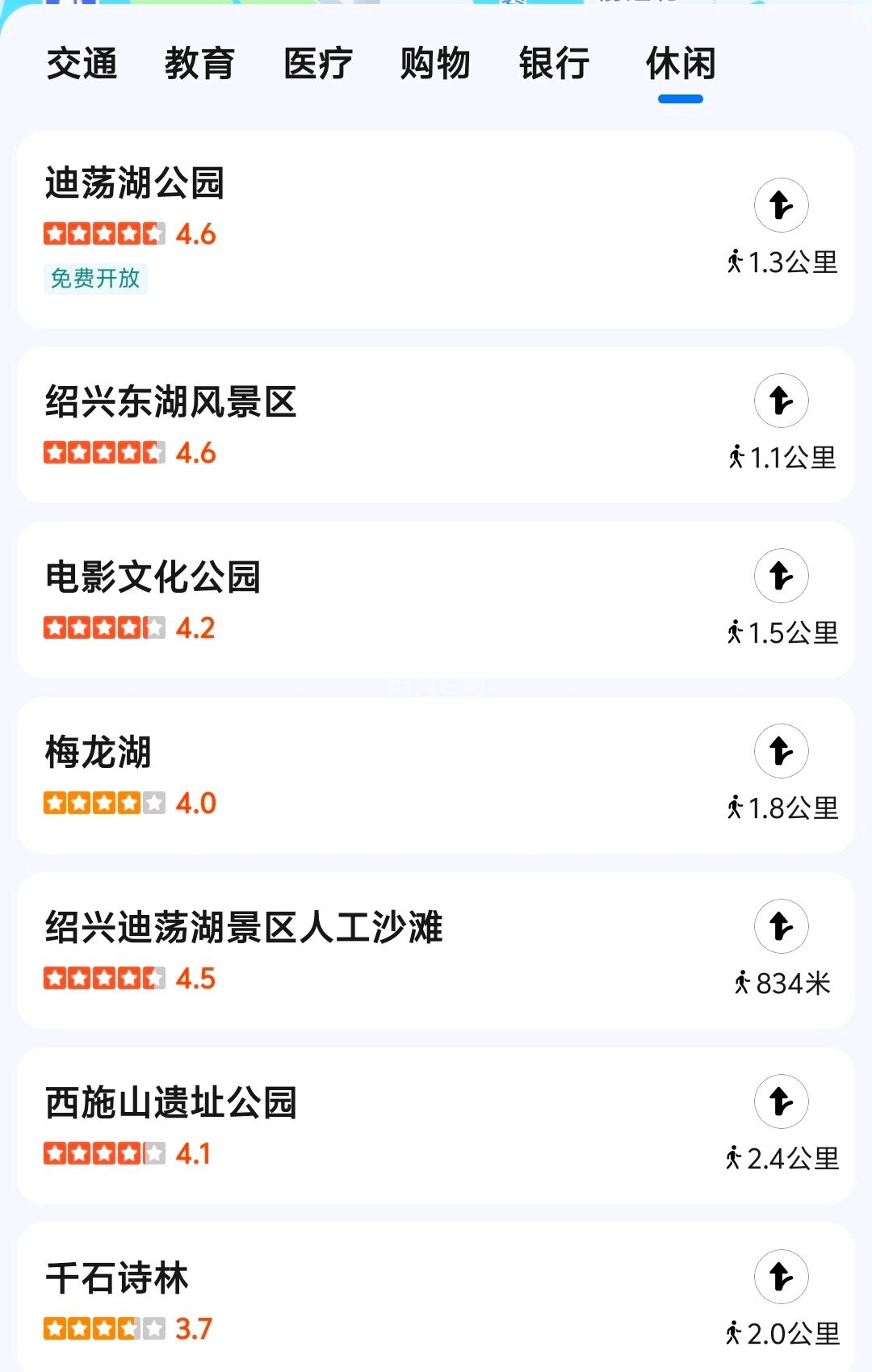Navigate to 迪荡湖公园 with the route icon
The image size is (872, 1372).
[x=781, y=205]
